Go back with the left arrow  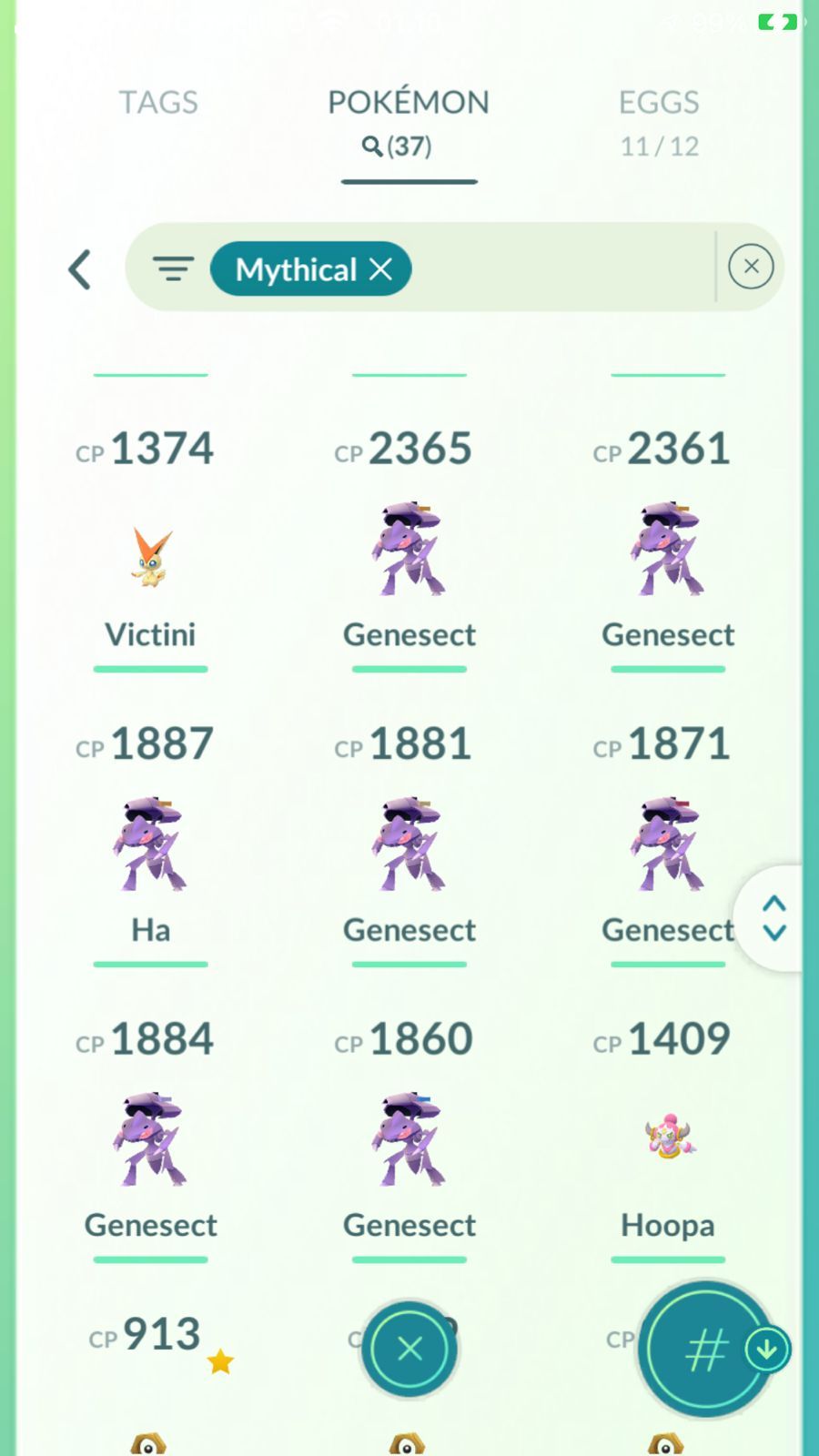click(80, 269)
